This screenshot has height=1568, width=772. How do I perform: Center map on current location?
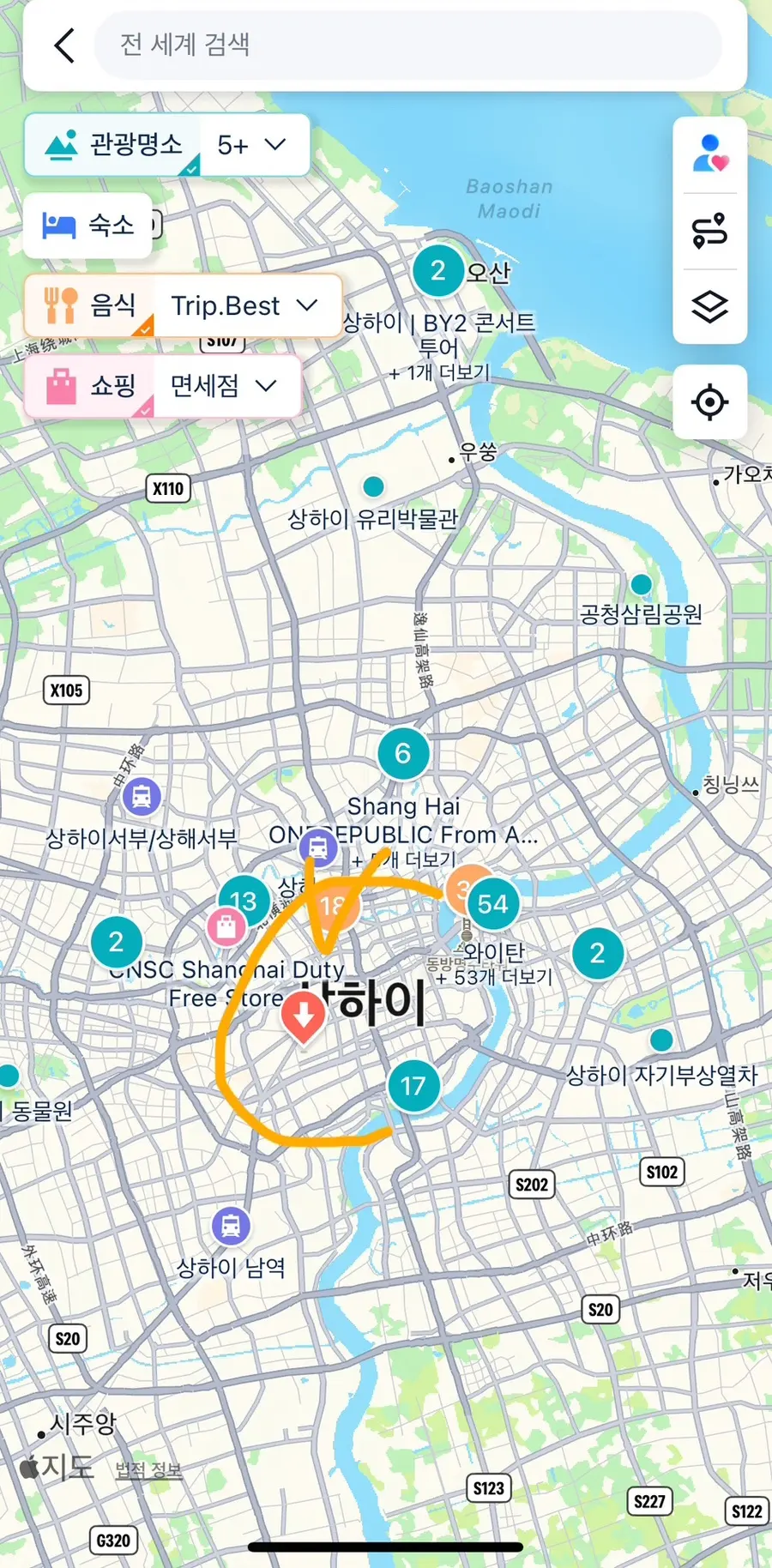coord(710,401)
